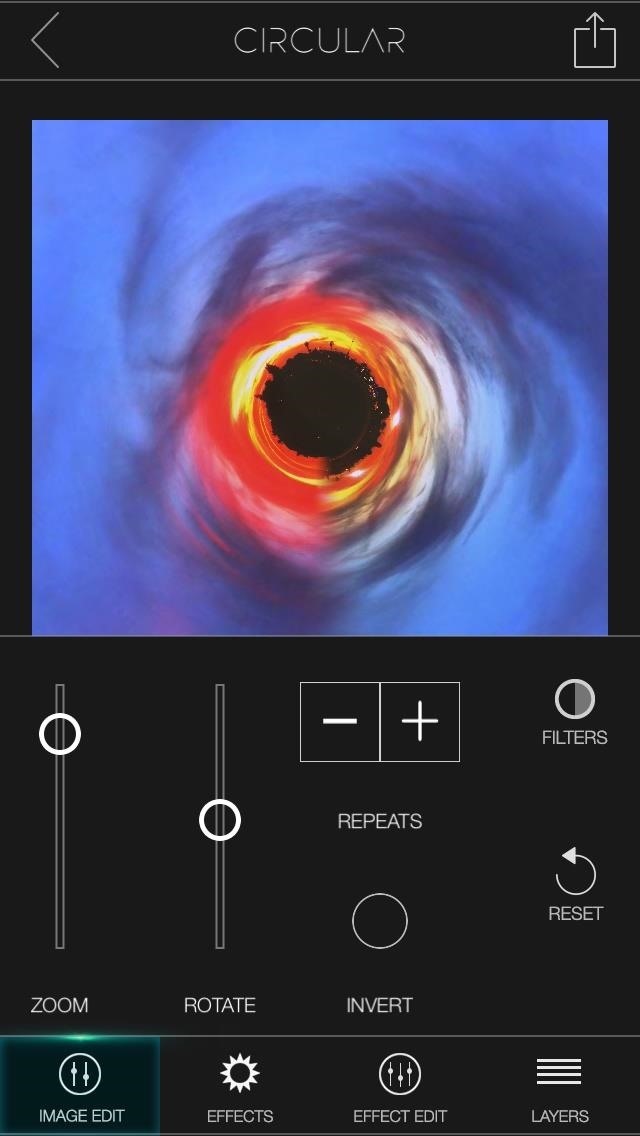Select the Image Edit tab
Viewport: 640px width, 1136px height.
pyautogui.click(x=80, y=1087)
